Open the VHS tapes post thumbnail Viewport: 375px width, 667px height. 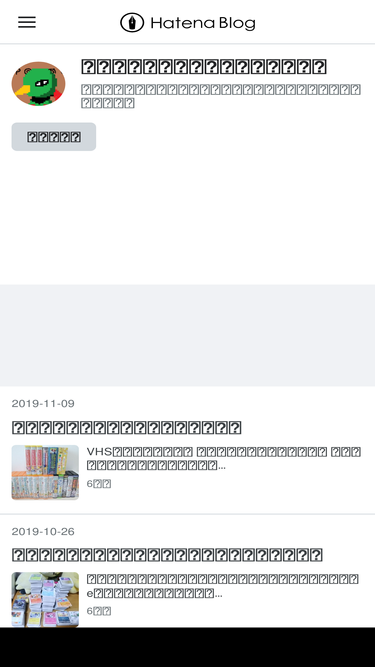pyautogui.click(x=45, y=472)
